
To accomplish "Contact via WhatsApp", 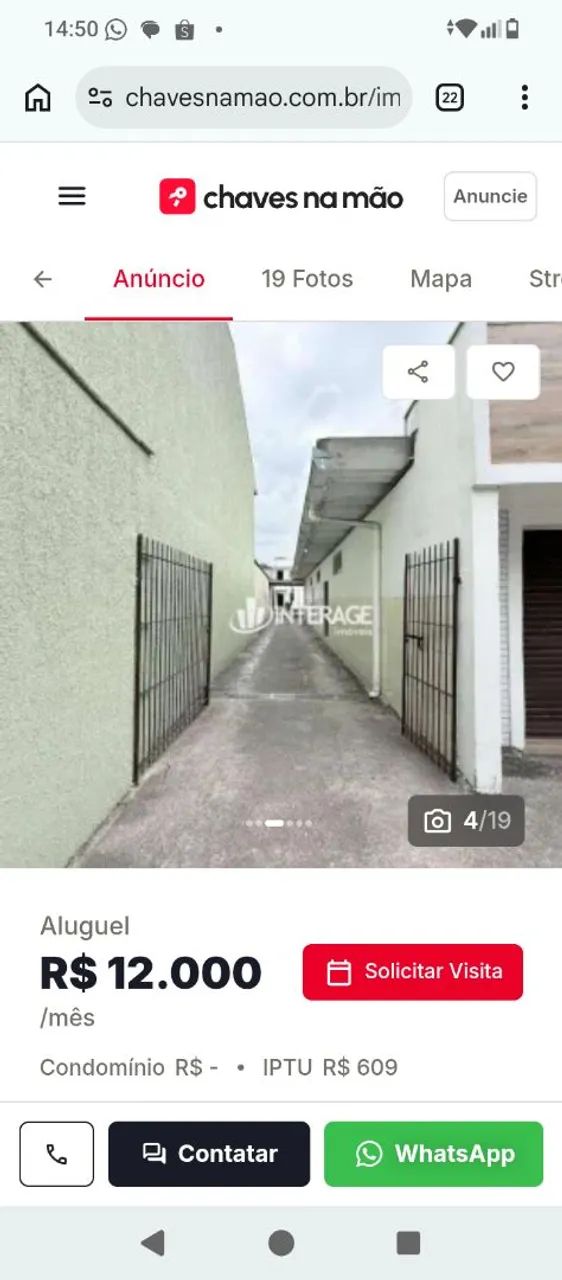I will coord(433,1154).
